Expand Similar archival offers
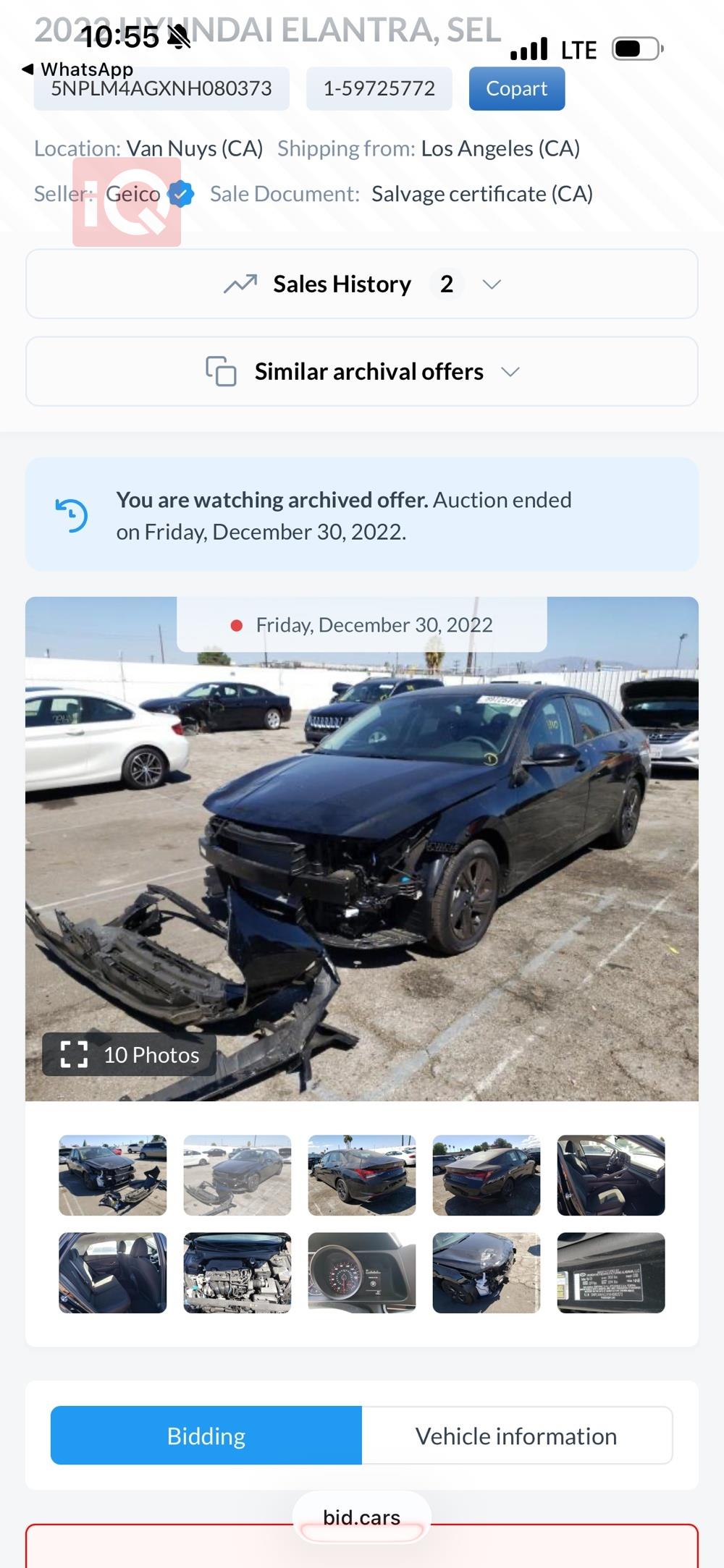The width and height of the screenshot is (724, 1568). [362, 372]
